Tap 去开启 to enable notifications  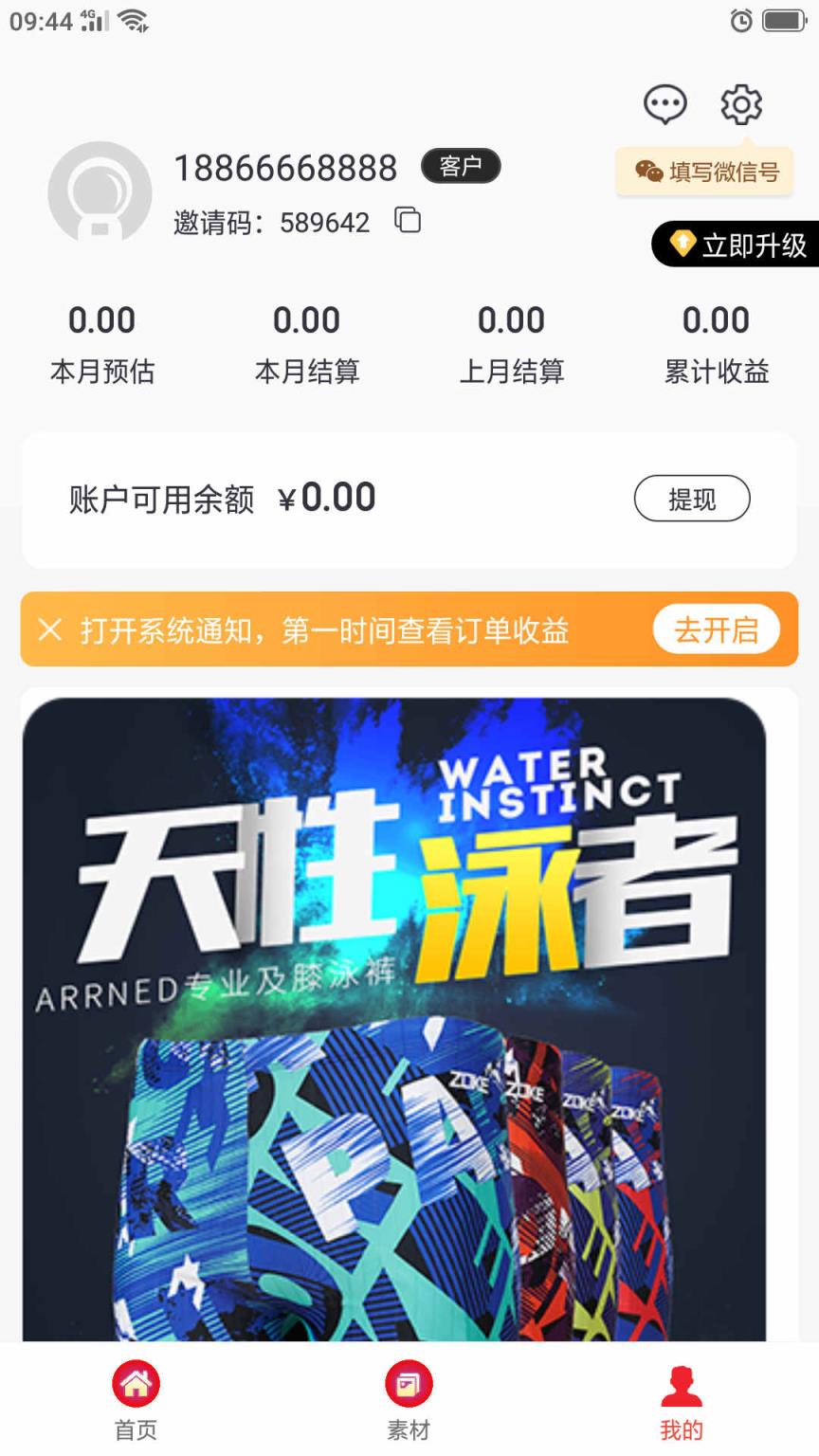click(716, 629)
